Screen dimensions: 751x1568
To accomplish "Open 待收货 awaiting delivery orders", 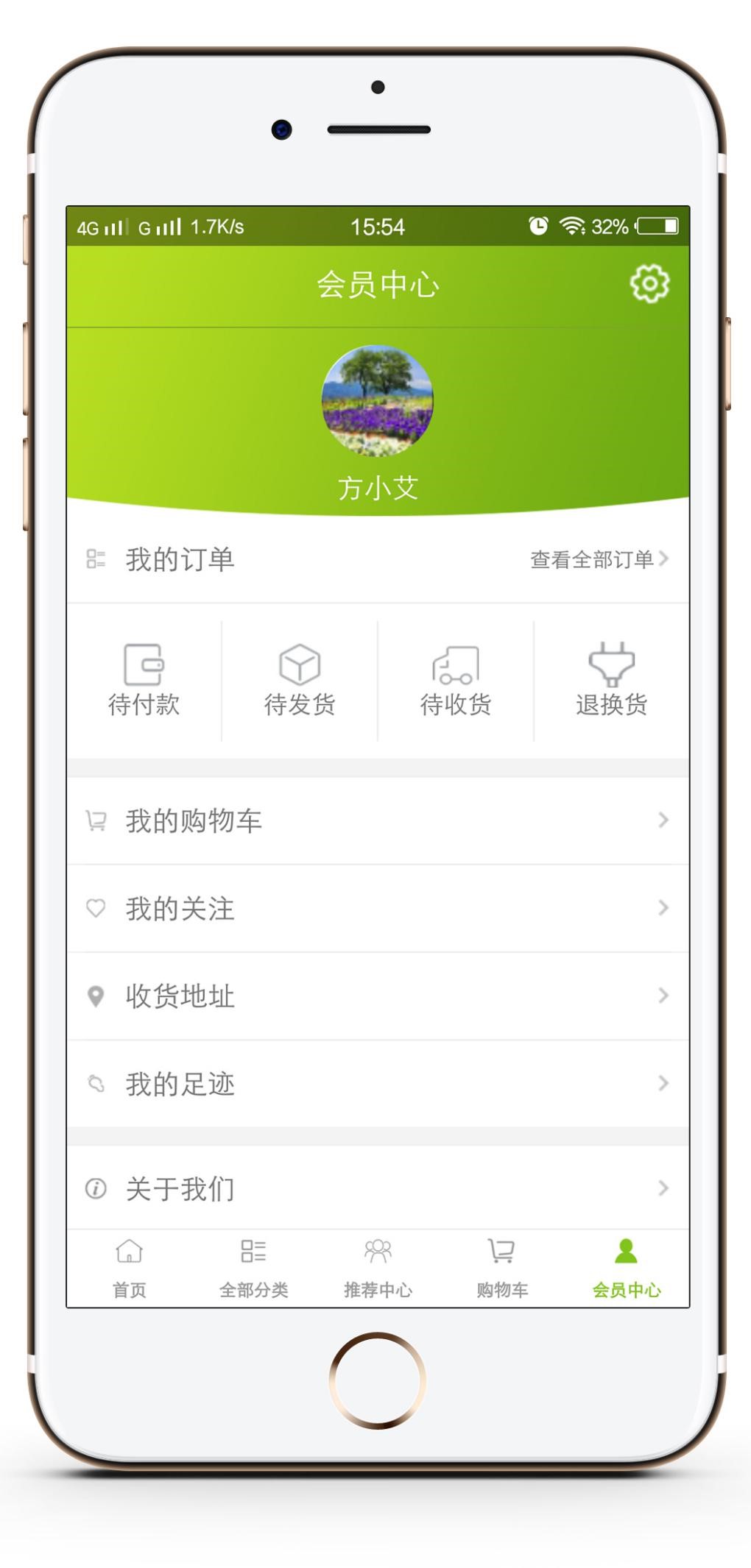I will [x=456, y=681].
